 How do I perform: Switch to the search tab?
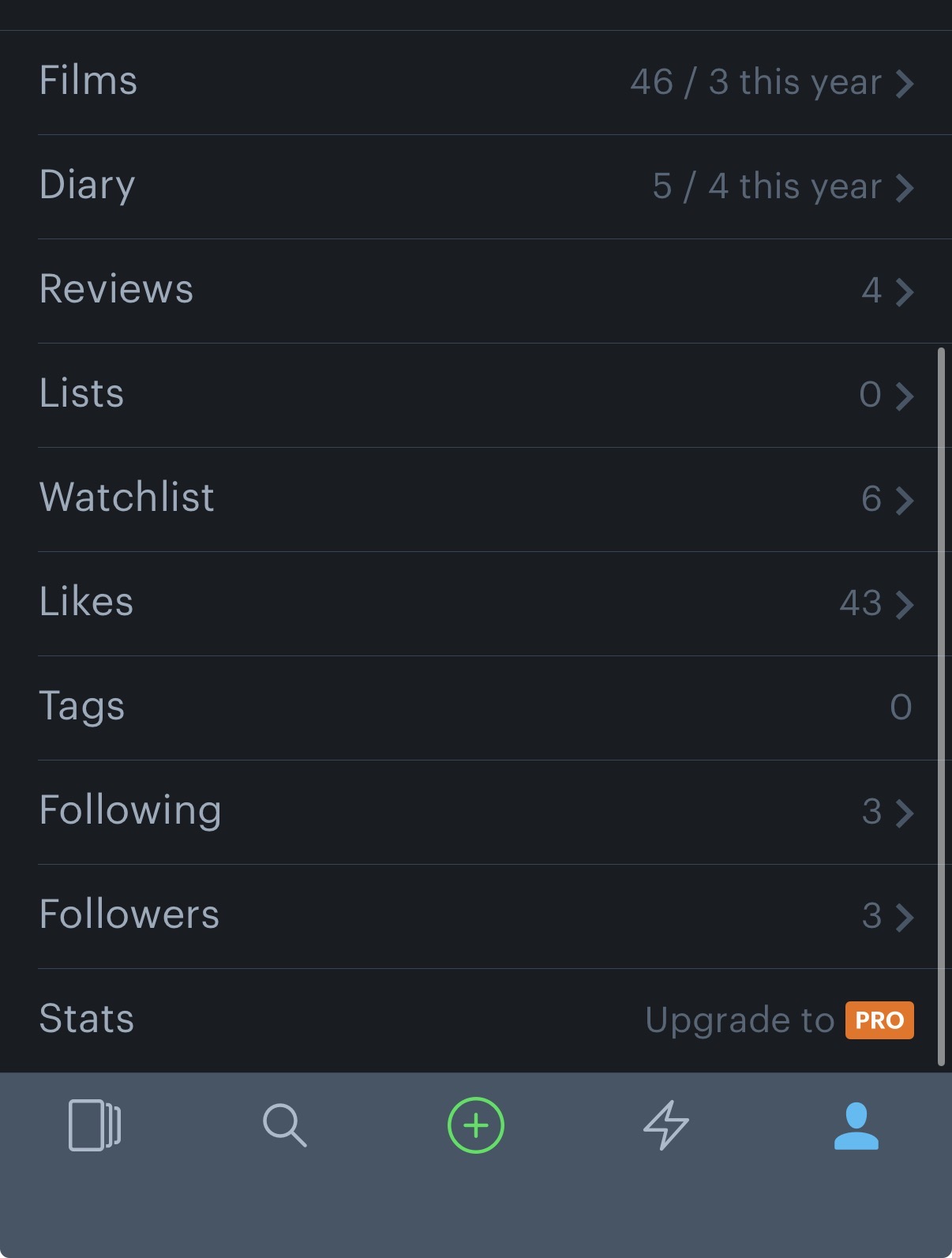285,1125
